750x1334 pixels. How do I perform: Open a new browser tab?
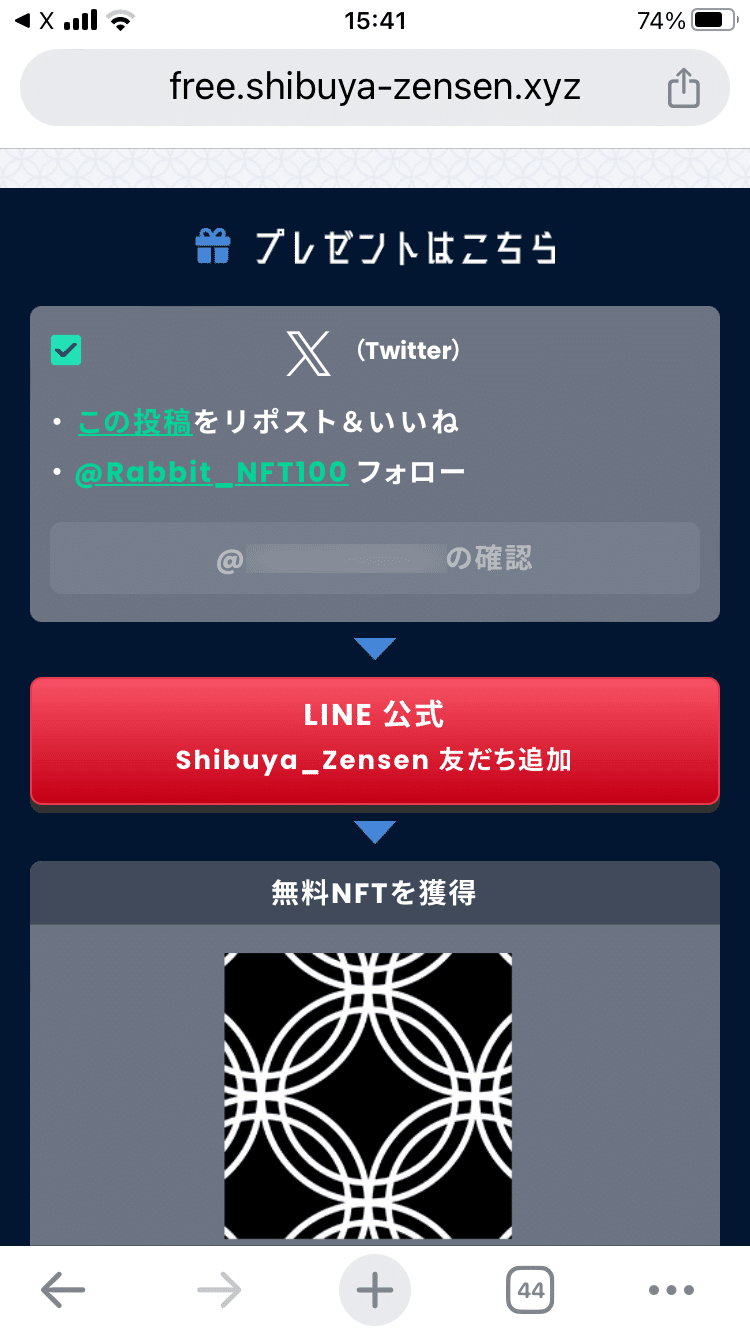[375, 1291]
